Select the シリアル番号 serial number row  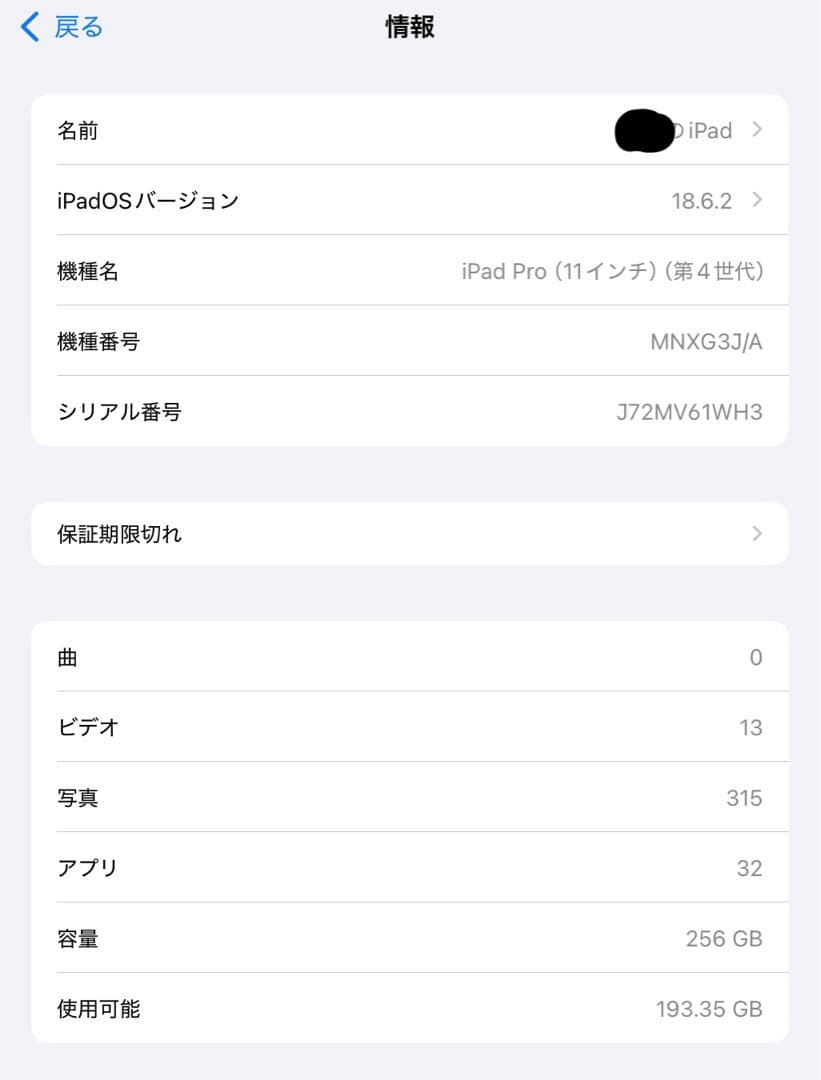(400, 412)
